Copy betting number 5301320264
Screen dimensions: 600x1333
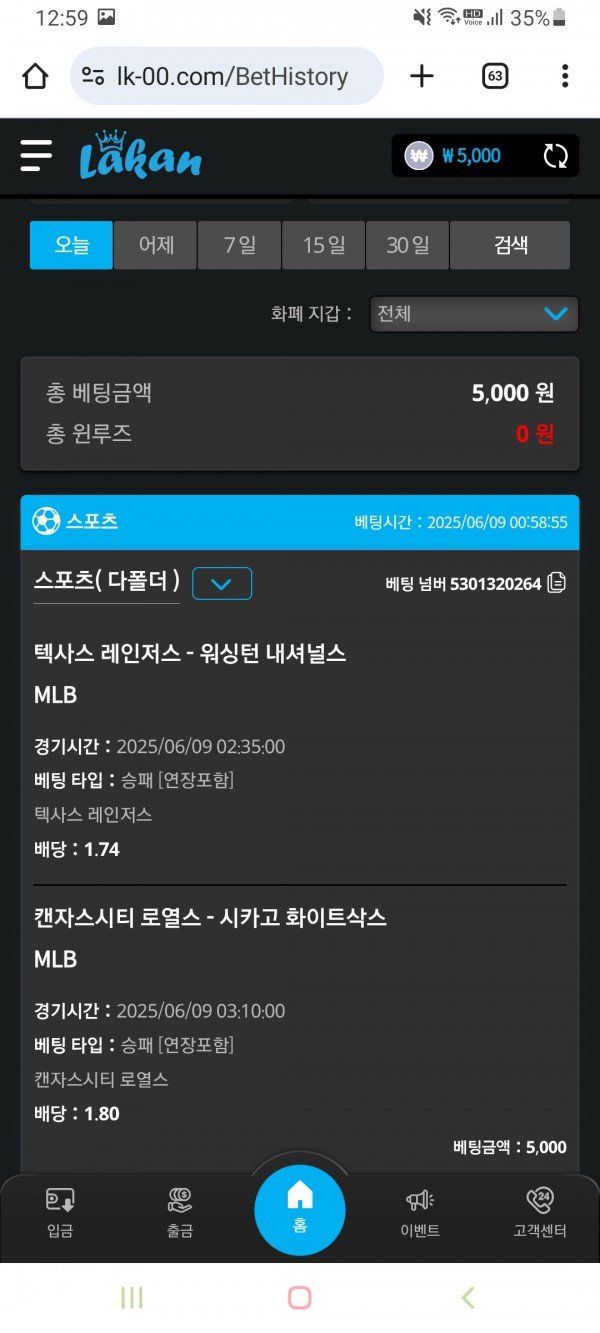(557, 584)
